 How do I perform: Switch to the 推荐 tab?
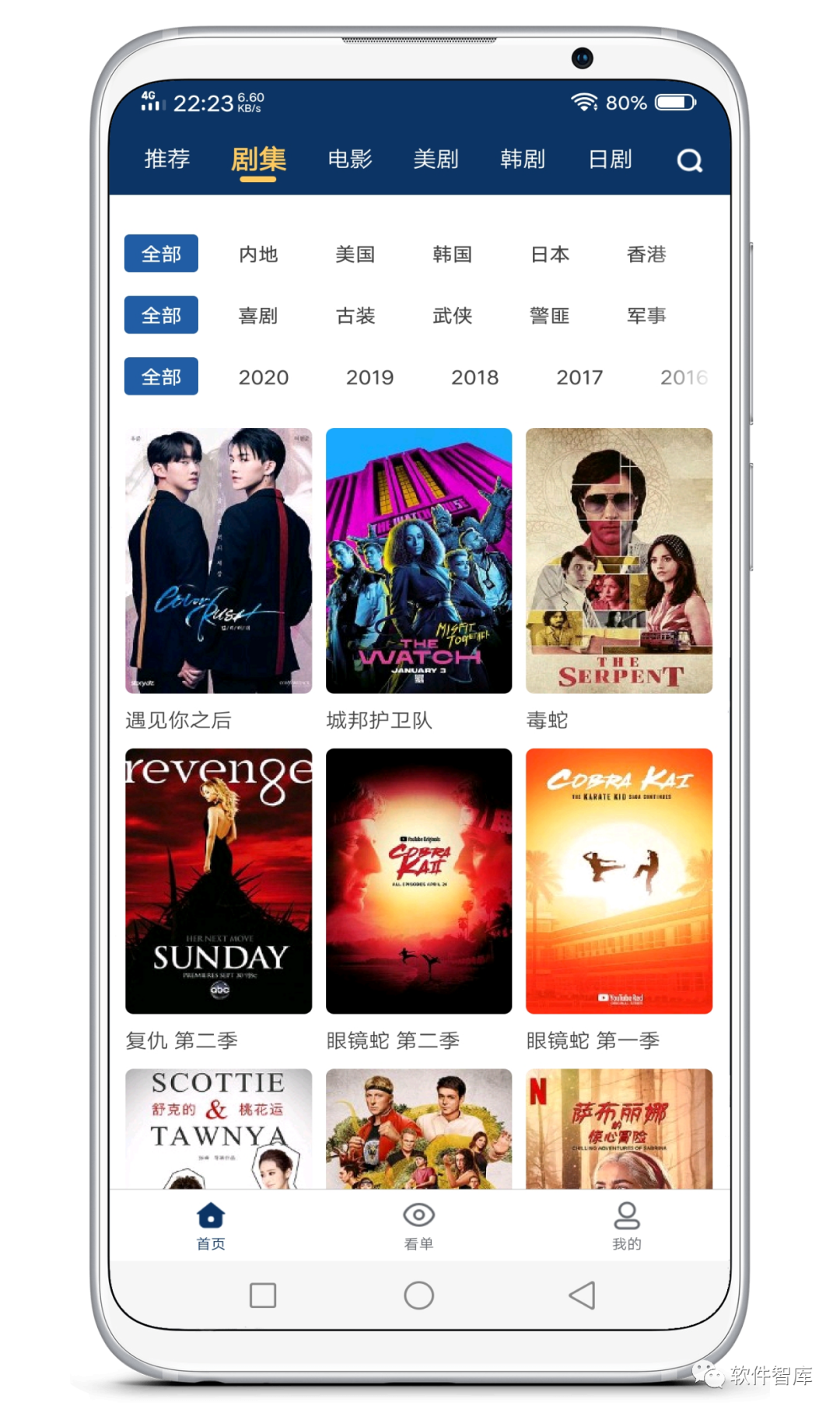pos(167,160)
